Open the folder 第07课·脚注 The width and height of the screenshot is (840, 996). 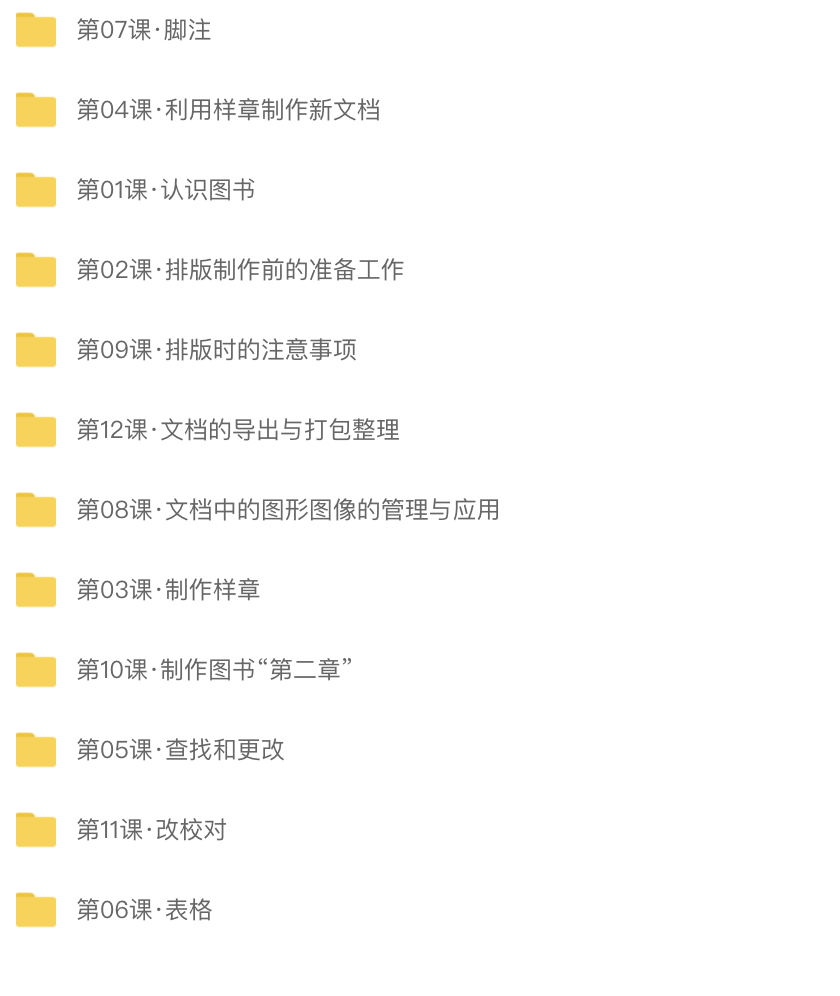[144, 30]
